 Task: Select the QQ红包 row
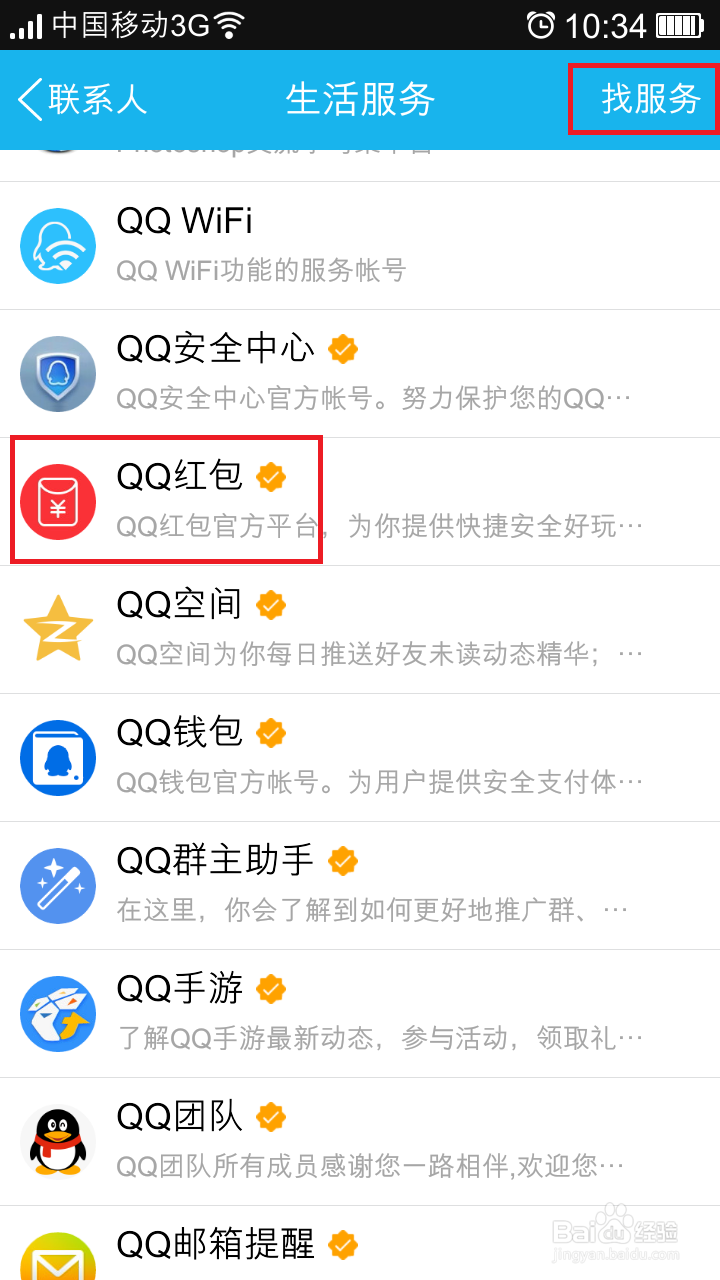360,502
